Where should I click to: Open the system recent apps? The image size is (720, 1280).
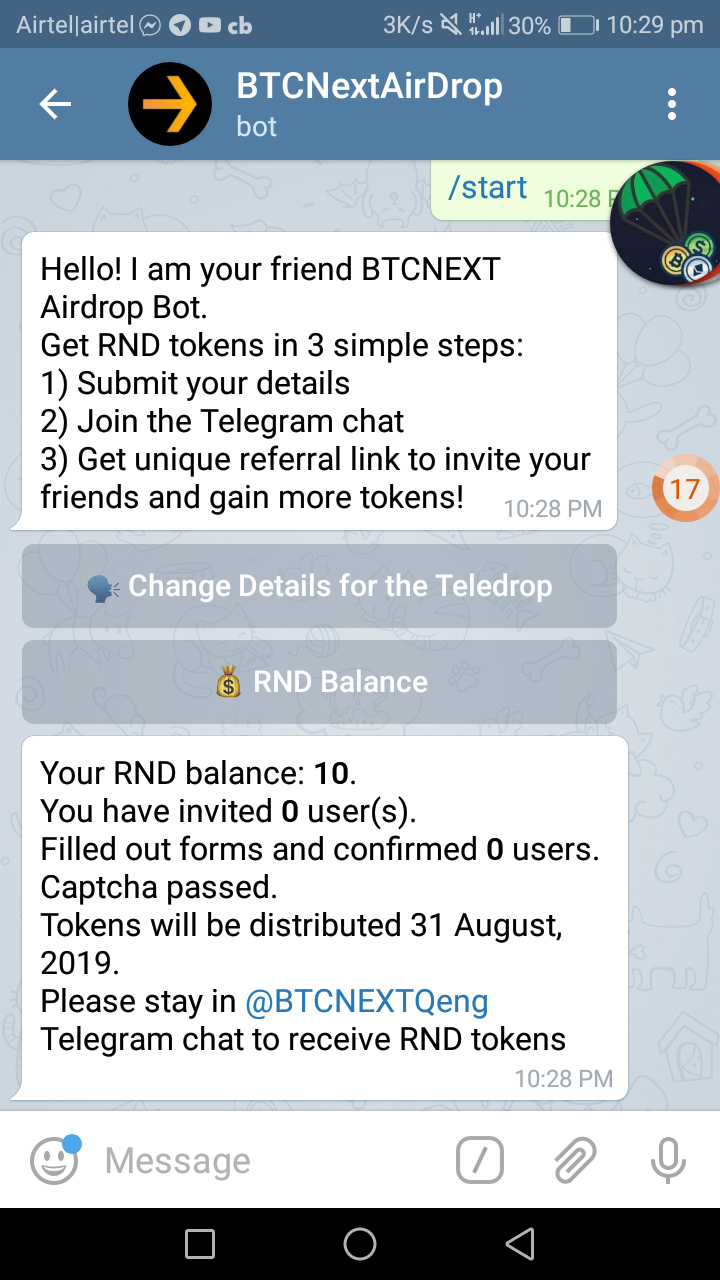click(200, 1244)
